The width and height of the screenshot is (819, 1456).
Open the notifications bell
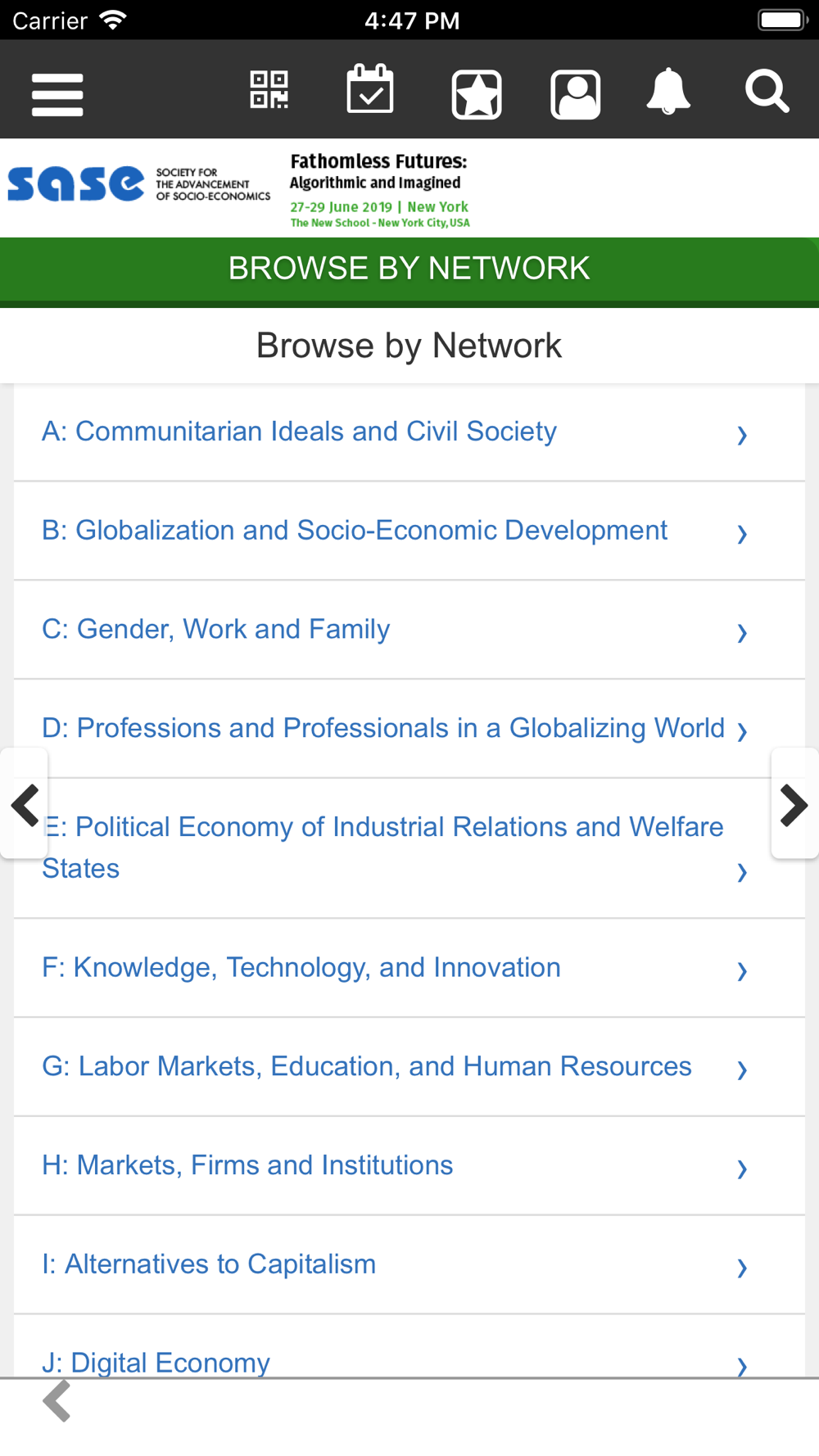click(668, 91)
